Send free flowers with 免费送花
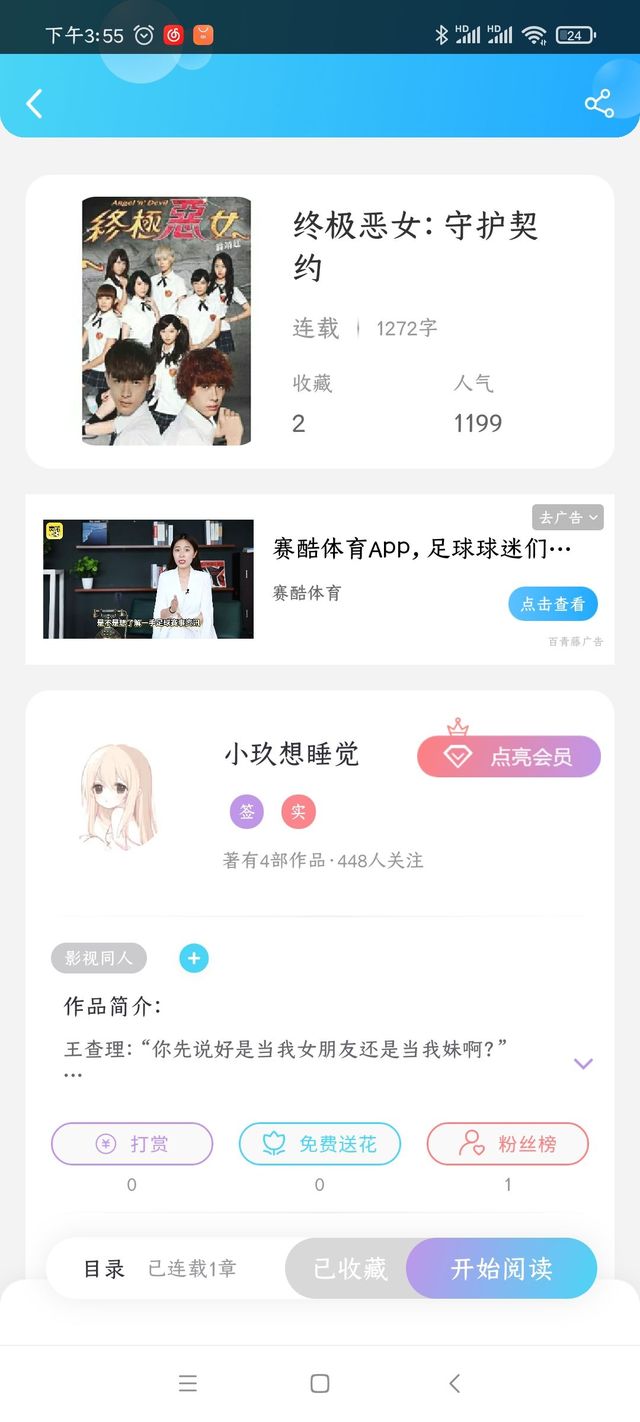This screenshot has width=640, height=1422. point(320,1144)
